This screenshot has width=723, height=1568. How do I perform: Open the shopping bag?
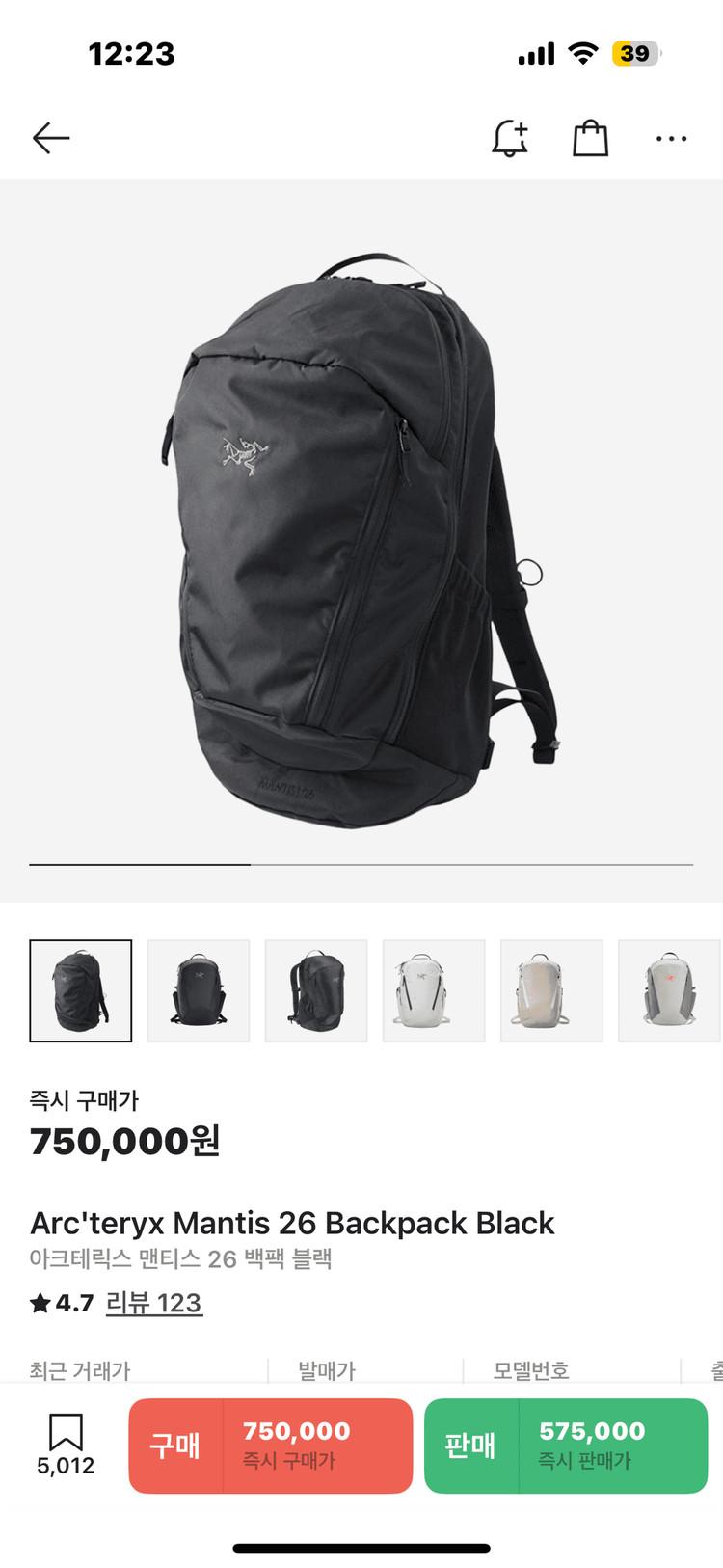[590, 139]
